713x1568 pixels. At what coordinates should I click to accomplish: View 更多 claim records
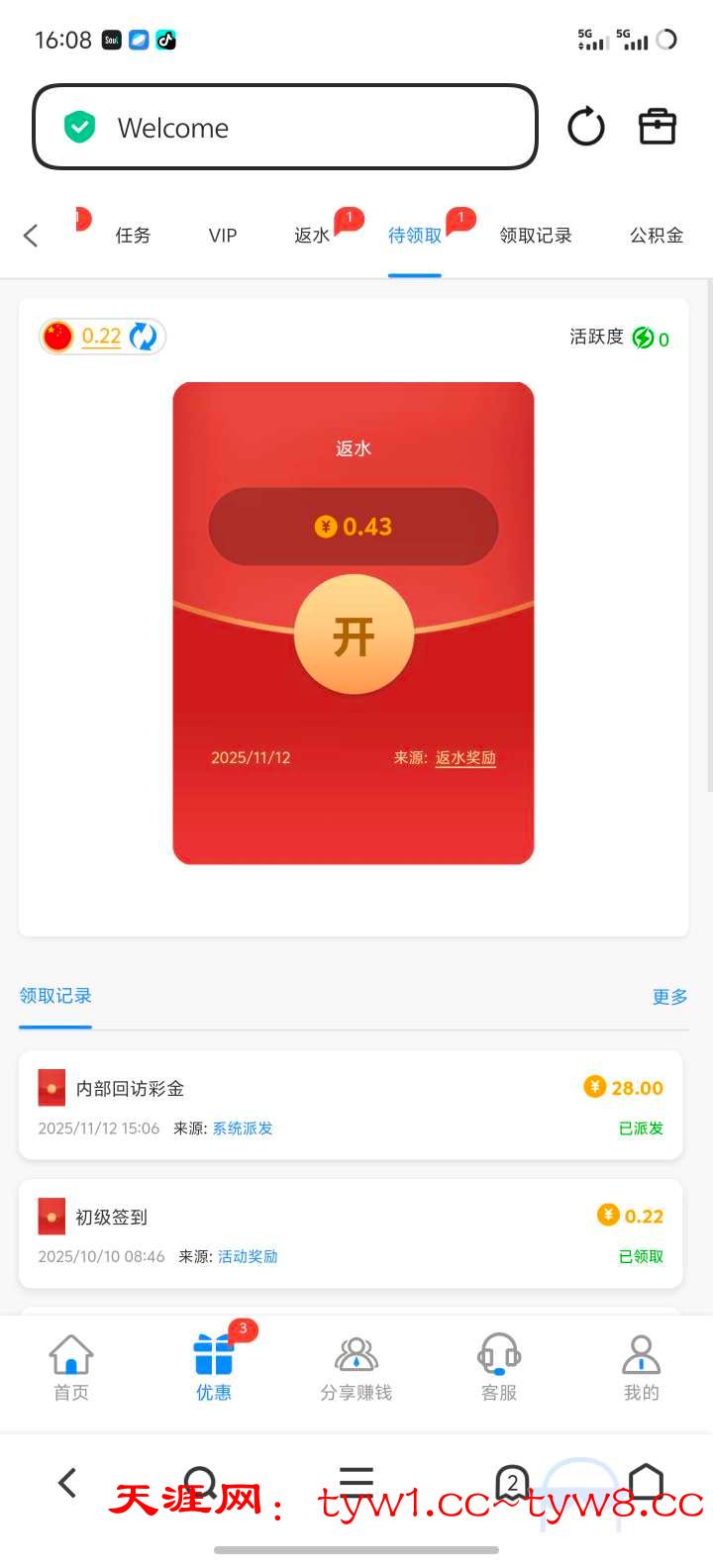669,997
